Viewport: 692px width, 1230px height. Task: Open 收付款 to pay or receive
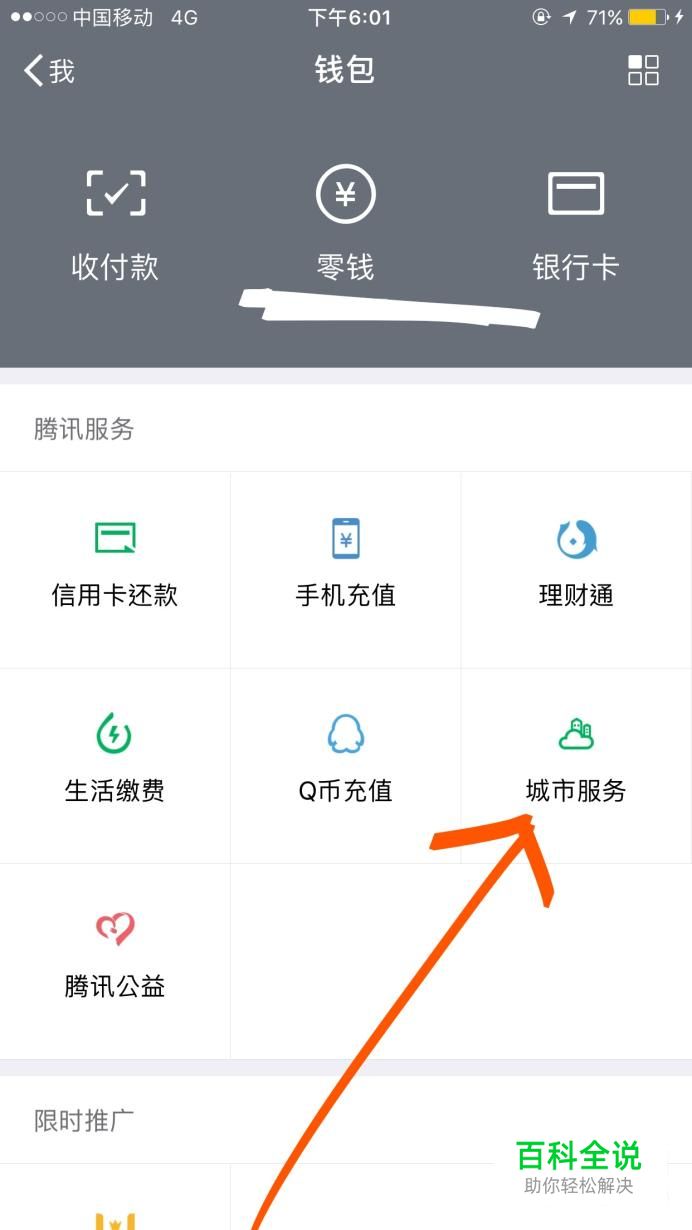tap(115, 224)
